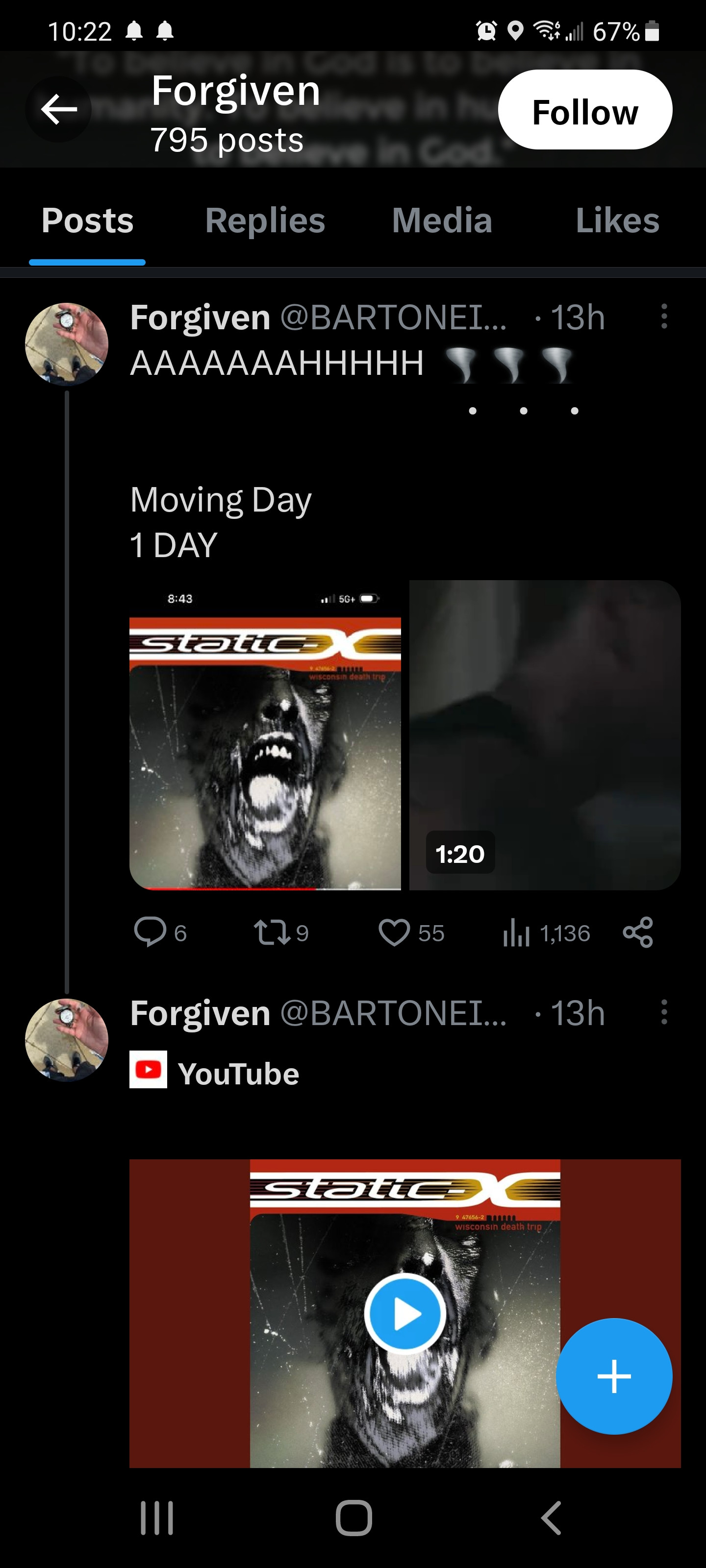Play the YouTube Static-X video
This screenshot has height=1568, width=706.
click(x=405, y=1314)
